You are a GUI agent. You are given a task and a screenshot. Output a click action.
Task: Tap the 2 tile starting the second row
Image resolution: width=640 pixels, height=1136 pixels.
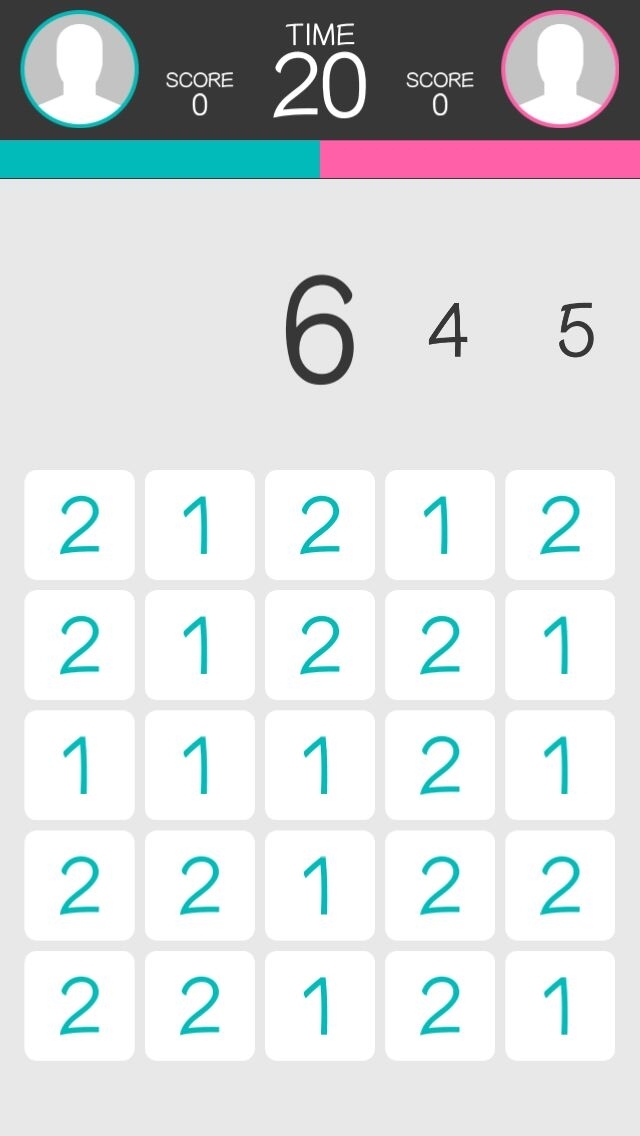click(x=79, y=645)
